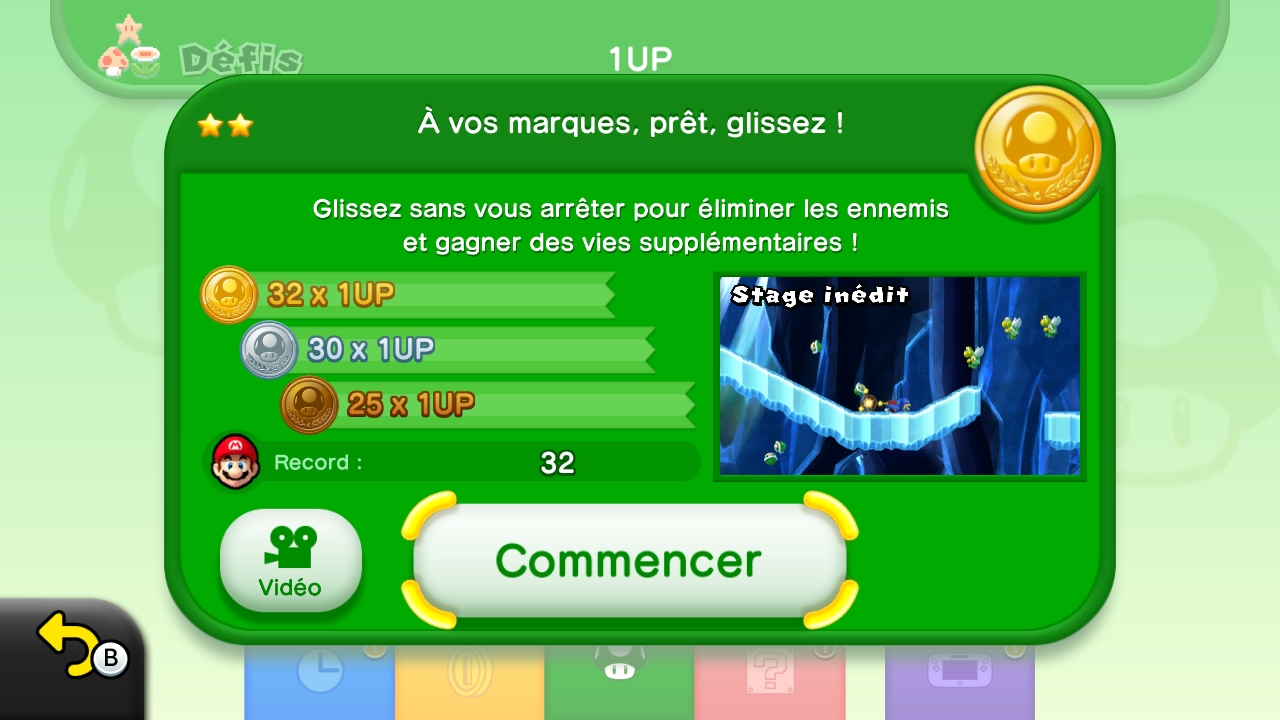The height and width of the screenshot is (720, 1280).
Task: Go back with the B arrow button
Action: pyautogui.click(x=75, y=648)
